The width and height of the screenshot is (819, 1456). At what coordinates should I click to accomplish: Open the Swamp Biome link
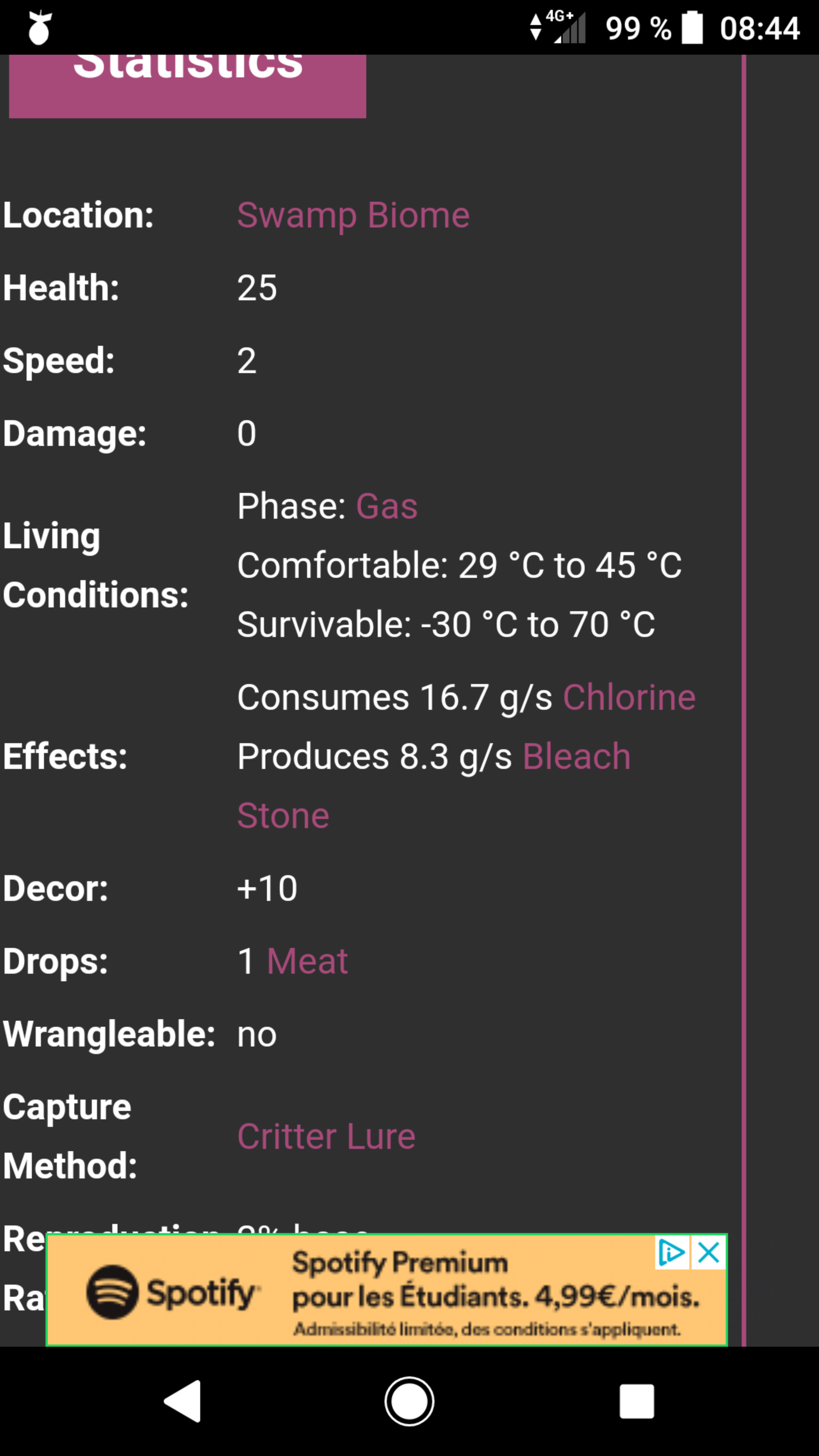353,215
